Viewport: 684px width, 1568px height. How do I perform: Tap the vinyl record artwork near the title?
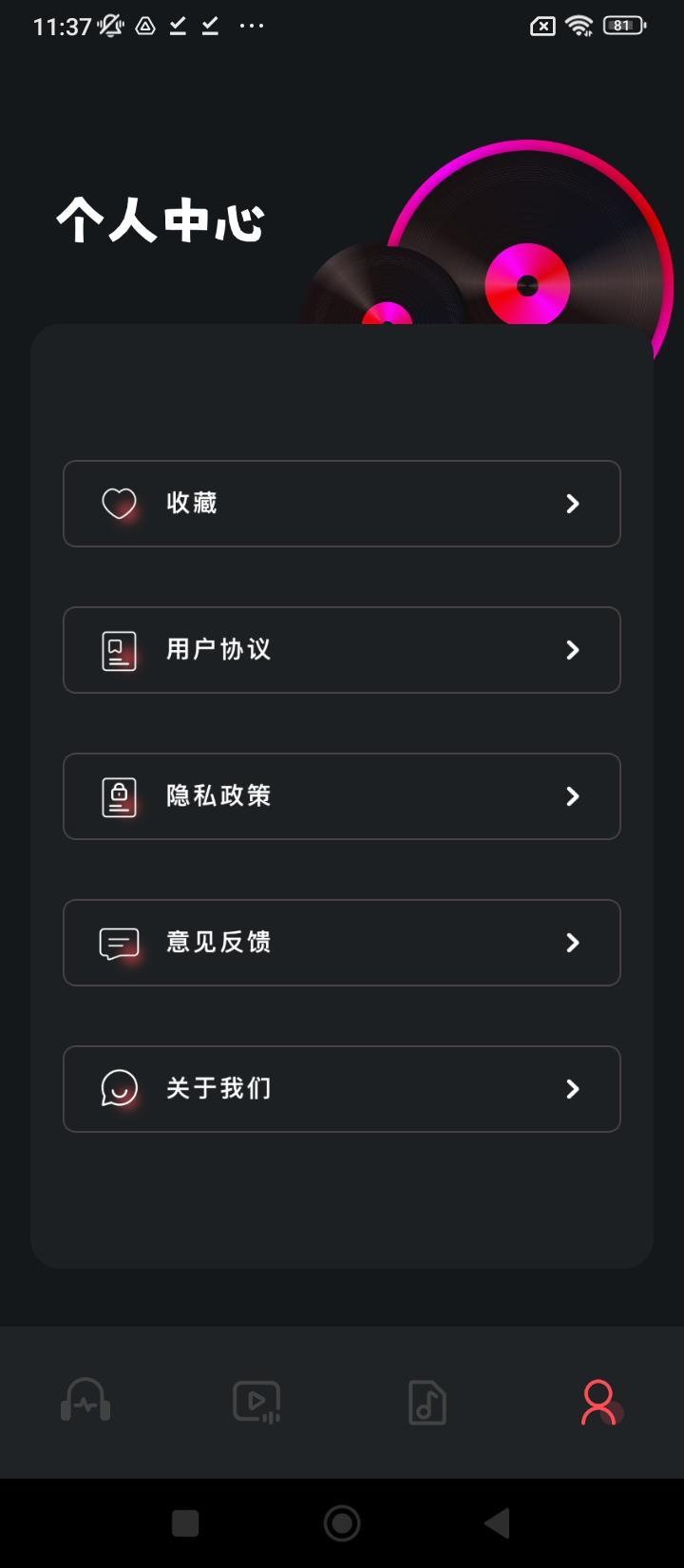click(527, 280)
